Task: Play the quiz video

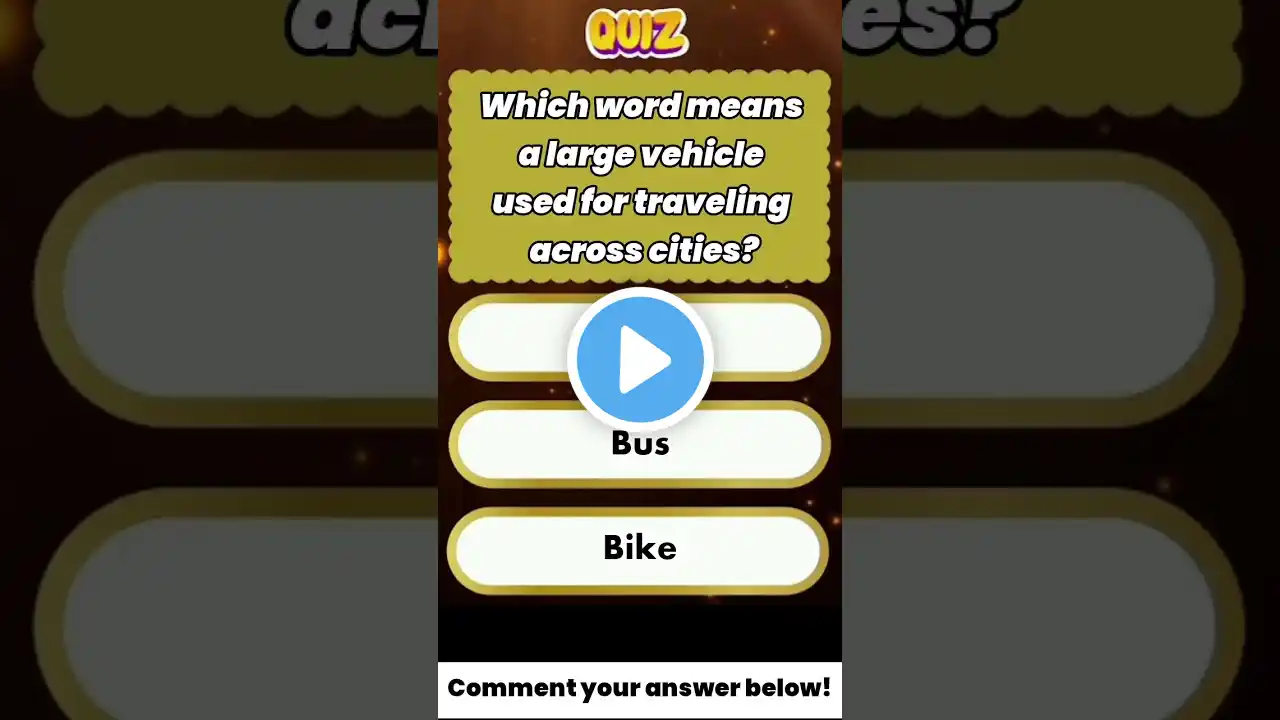Action: pos(640,359)
